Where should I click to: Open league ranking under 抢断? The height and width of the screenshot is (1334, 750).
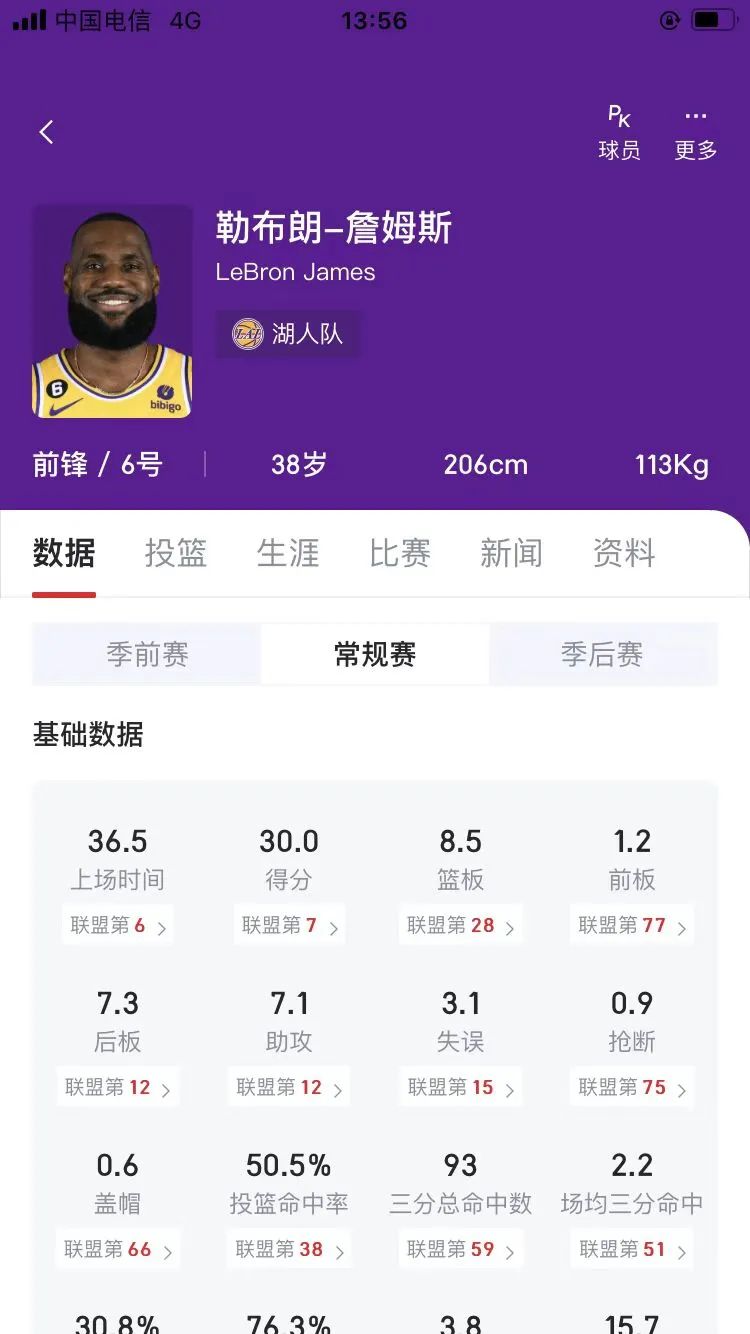click(x=631, y=1088)
